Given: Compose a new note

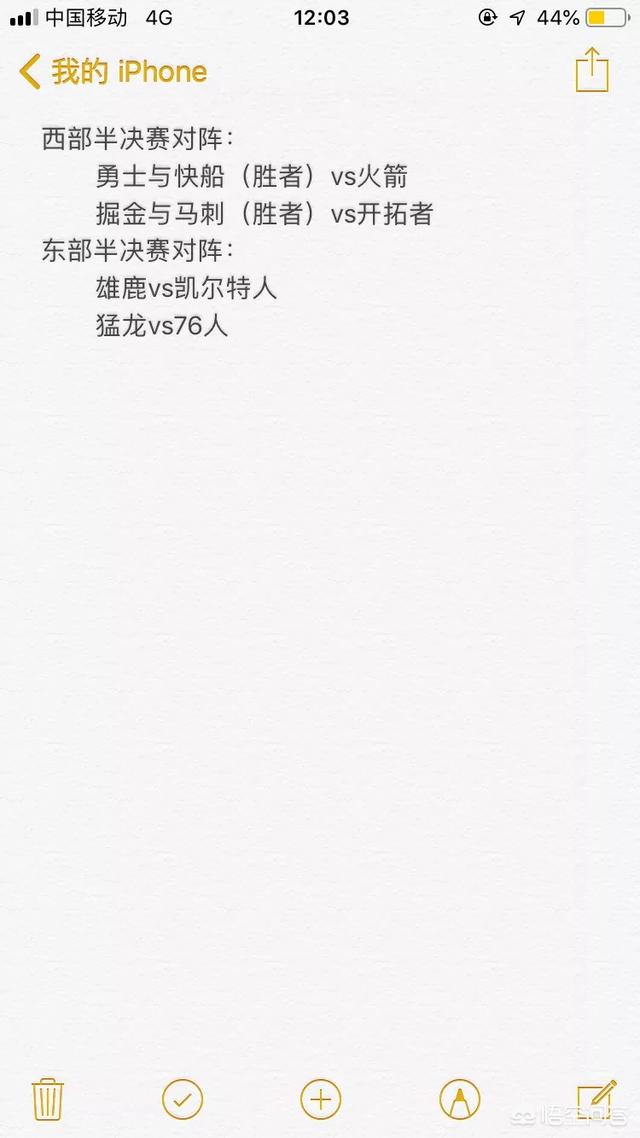Looking at the screenshot, I should (x=596, y=1099).
